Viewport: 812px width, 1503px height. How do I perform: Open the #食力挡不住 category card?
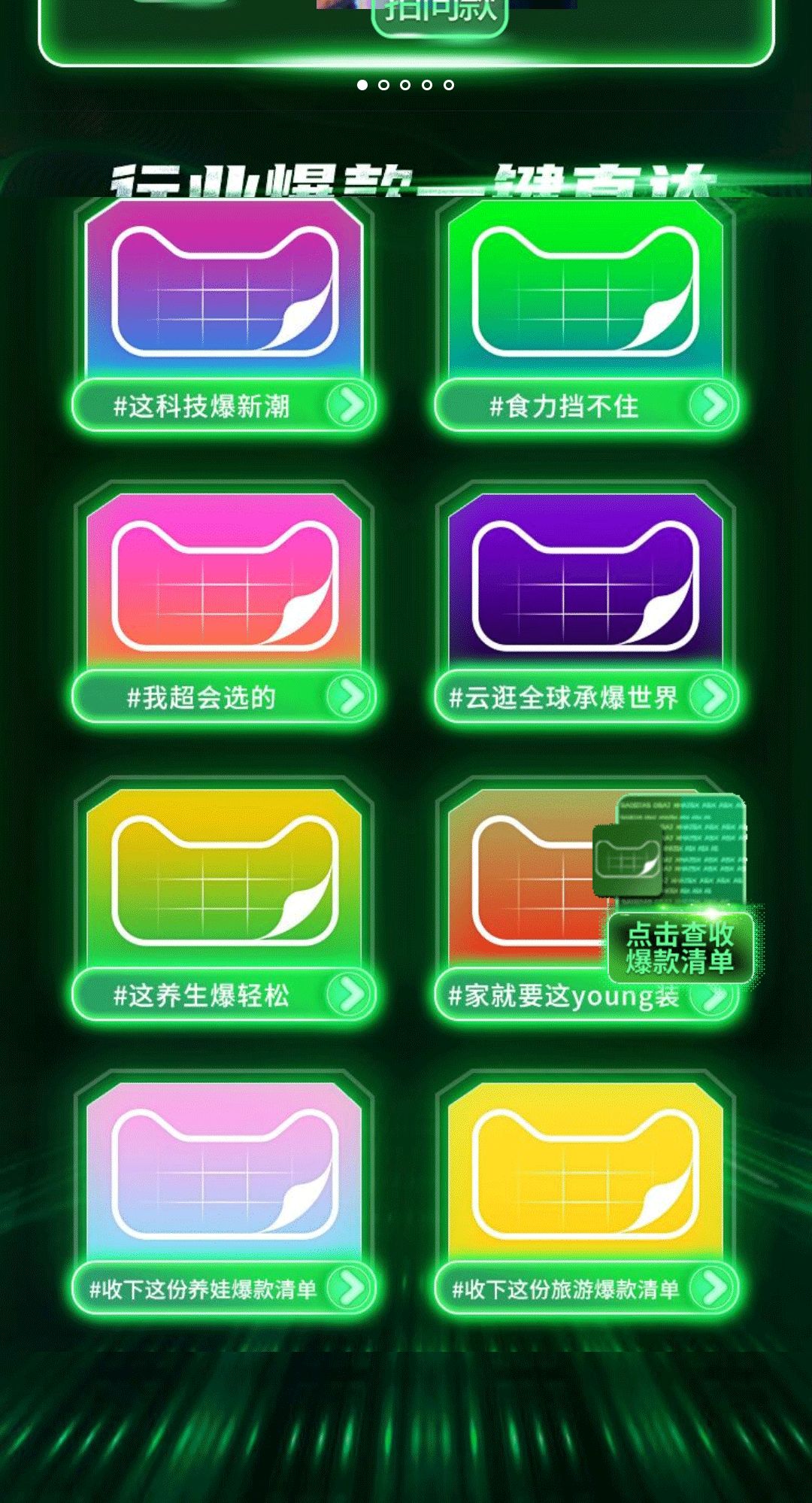click(x=586, y=316)
